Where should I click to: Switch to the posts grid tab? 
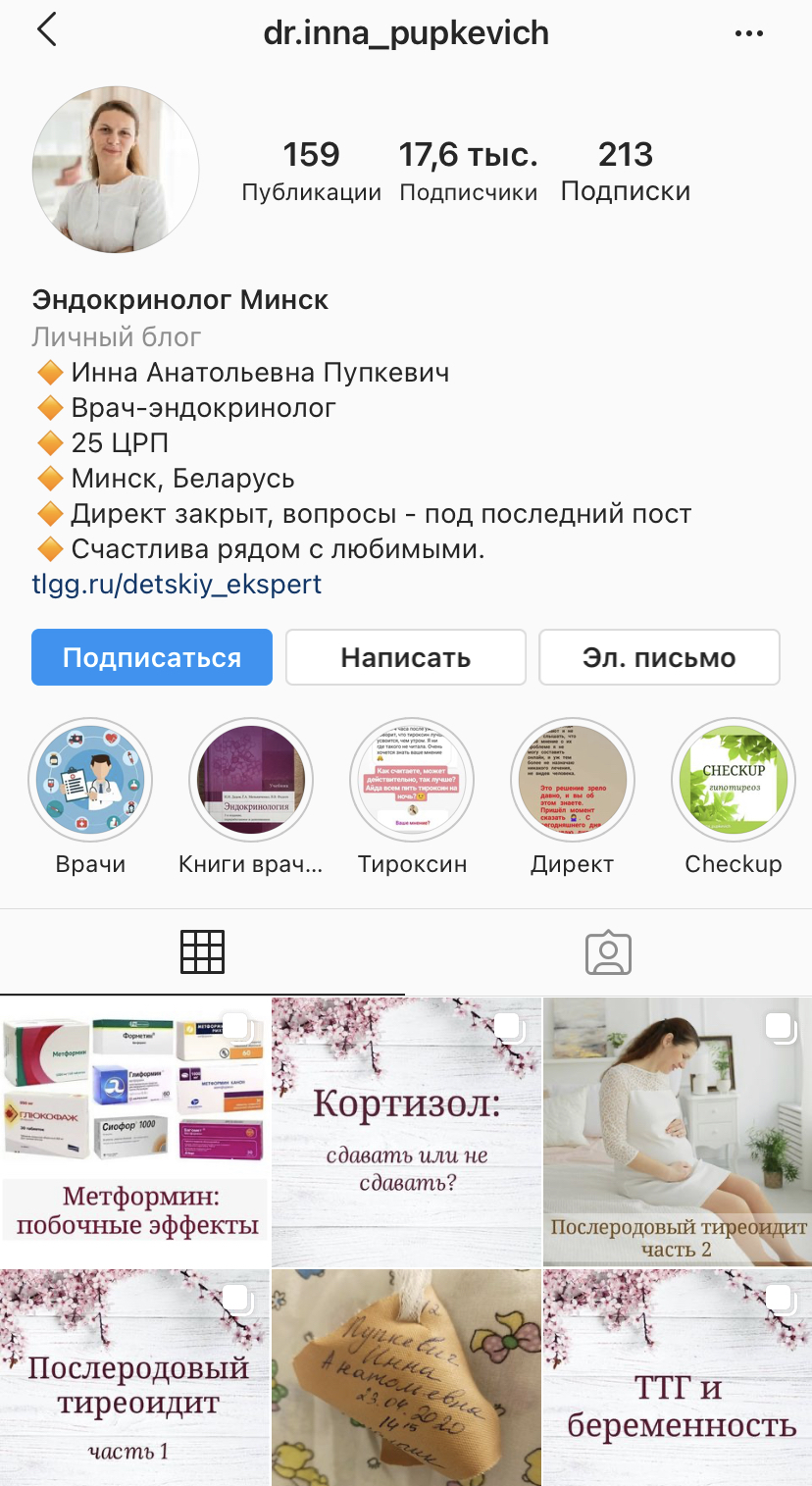tap(203, 951)
